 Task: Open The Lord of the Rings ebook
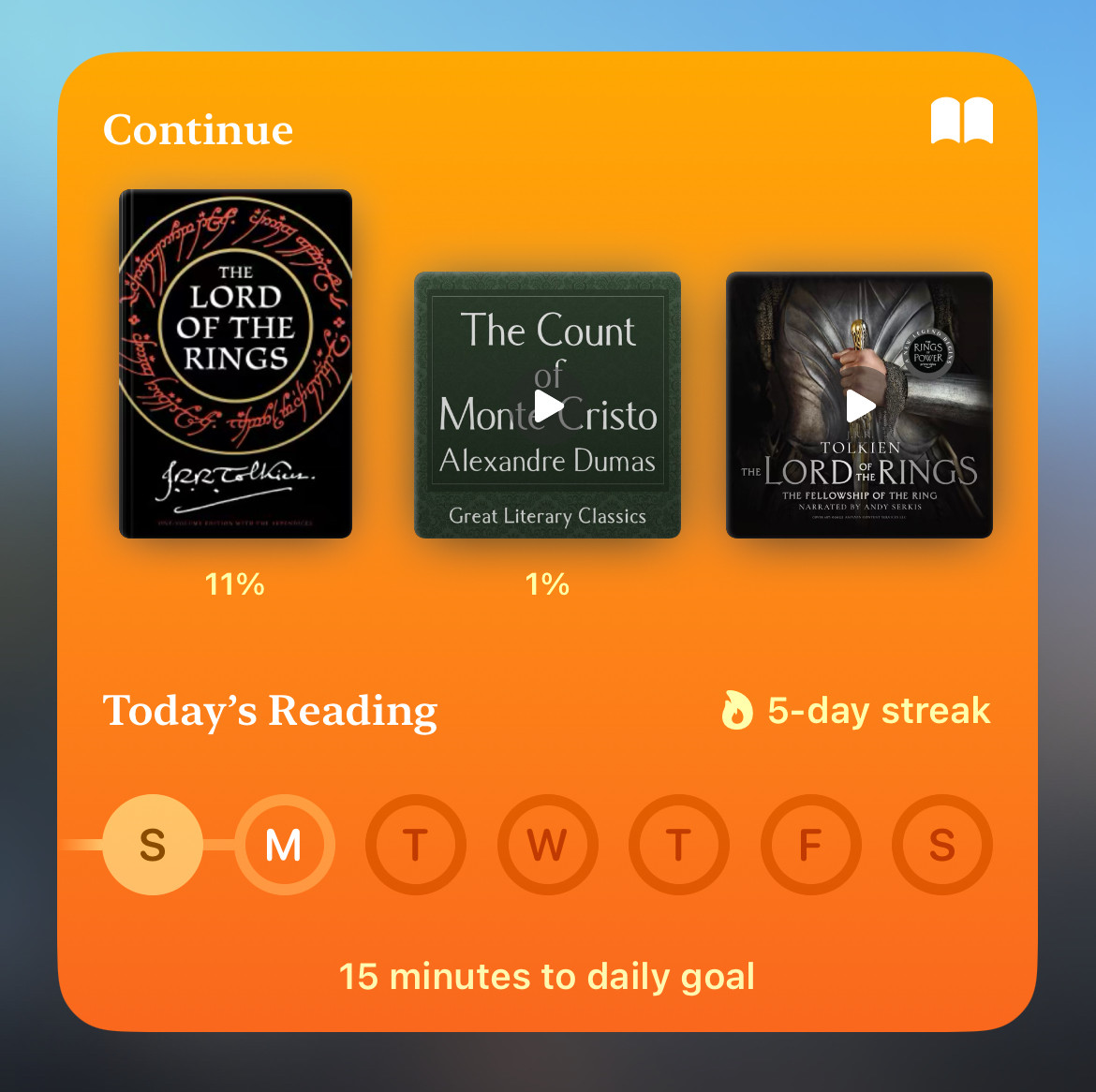(x=235, y=363)
